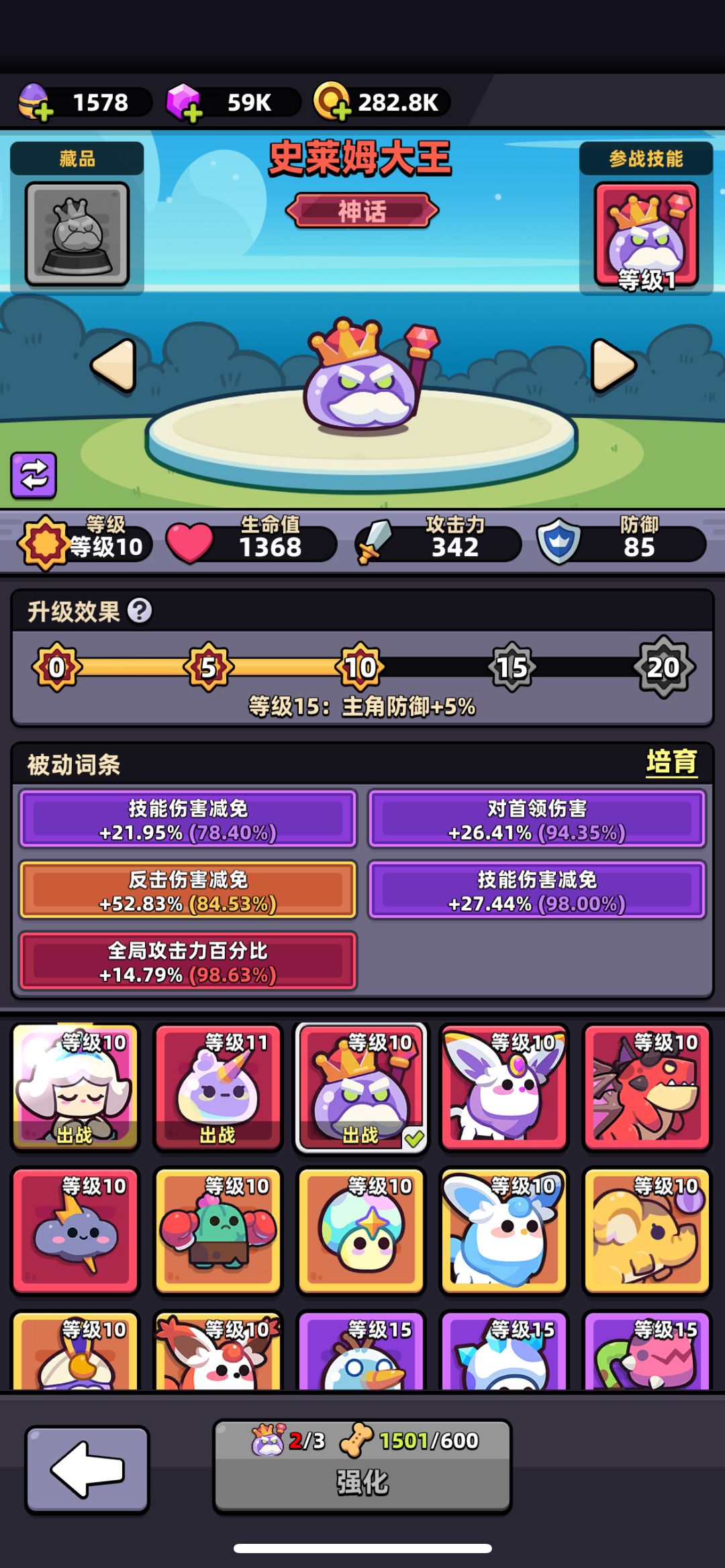The image size is (725, 1568).
Task: Show the previous pet with left arrow
Action: coord(113,366)
